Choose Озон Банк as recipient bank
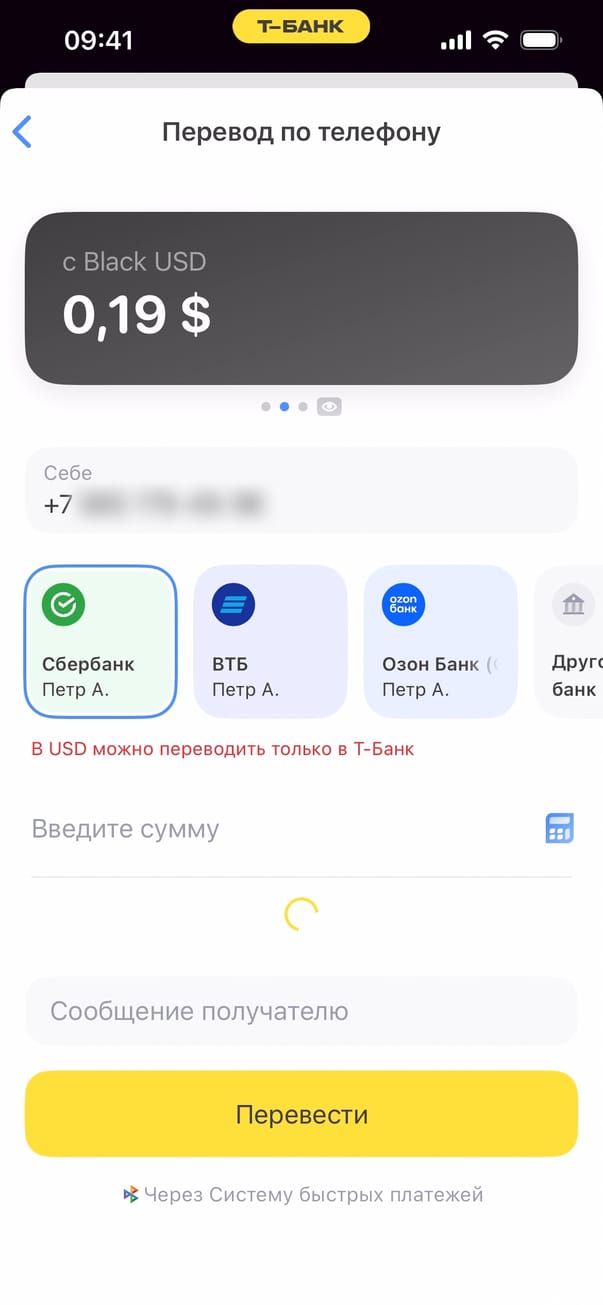 [x=440, y=641]
